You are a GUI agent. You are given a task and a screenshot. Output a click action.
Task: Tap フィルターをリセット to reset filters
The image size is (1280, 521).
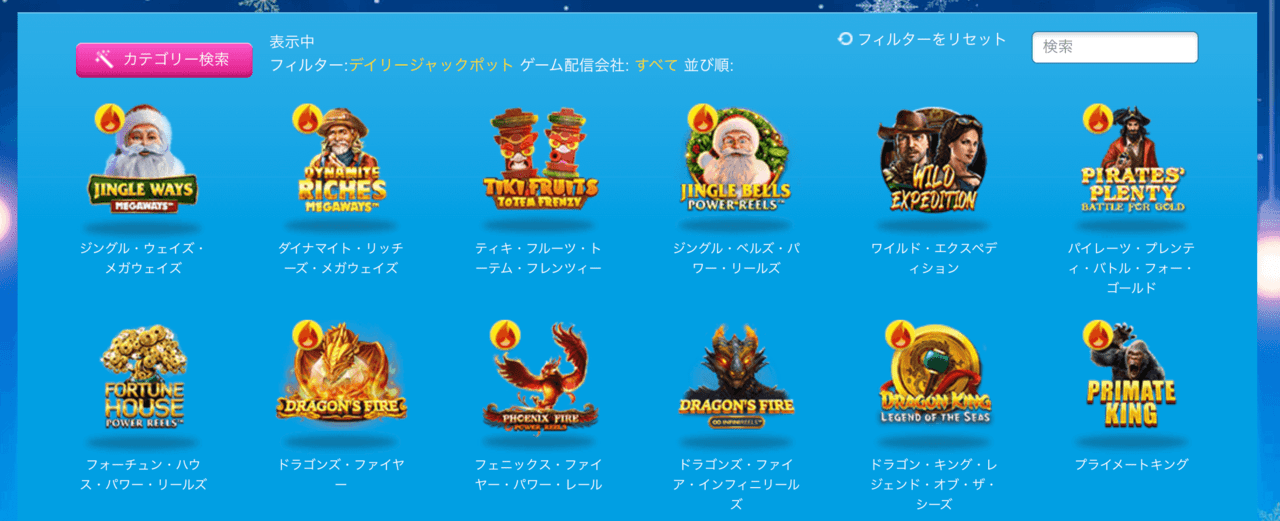[x=921, y=39]
